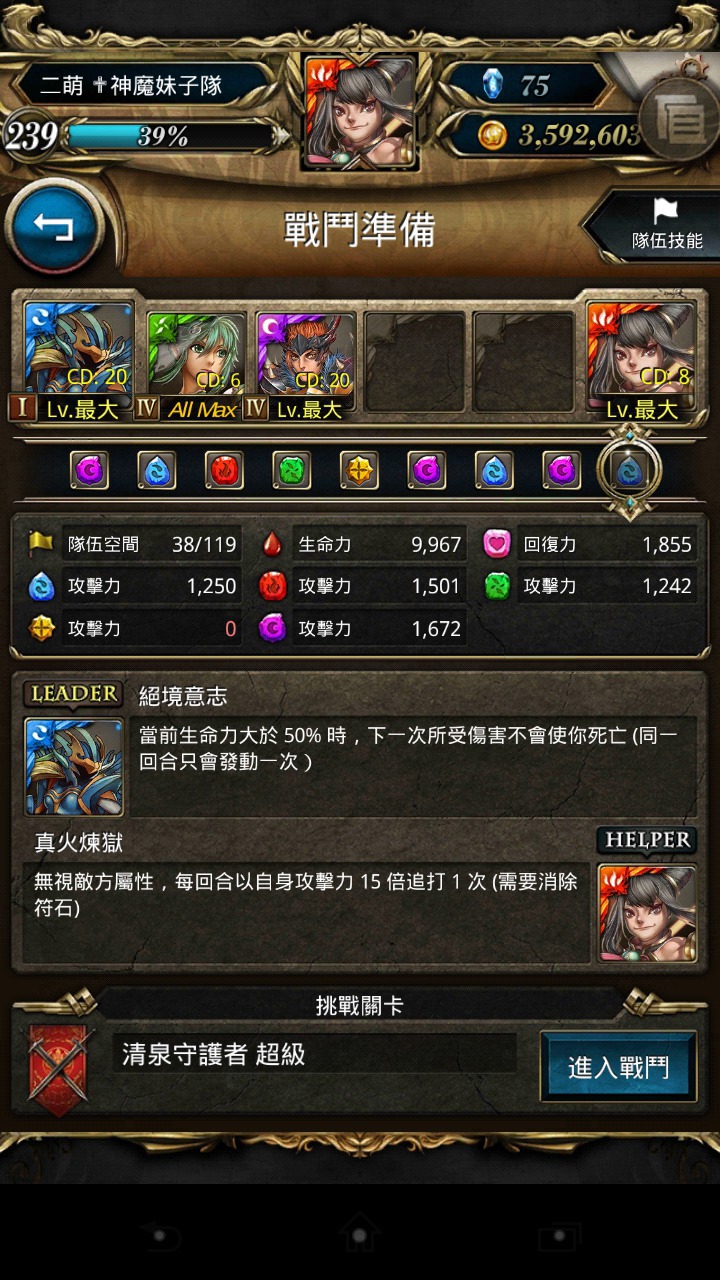Choose the green earth team slot icon

click(x=291, y=470)
